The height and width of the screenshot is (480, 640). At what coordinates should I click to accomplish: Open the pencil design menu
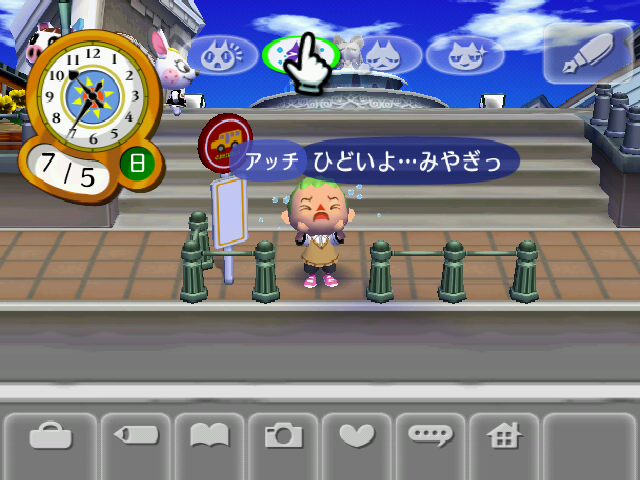point(136,437)
